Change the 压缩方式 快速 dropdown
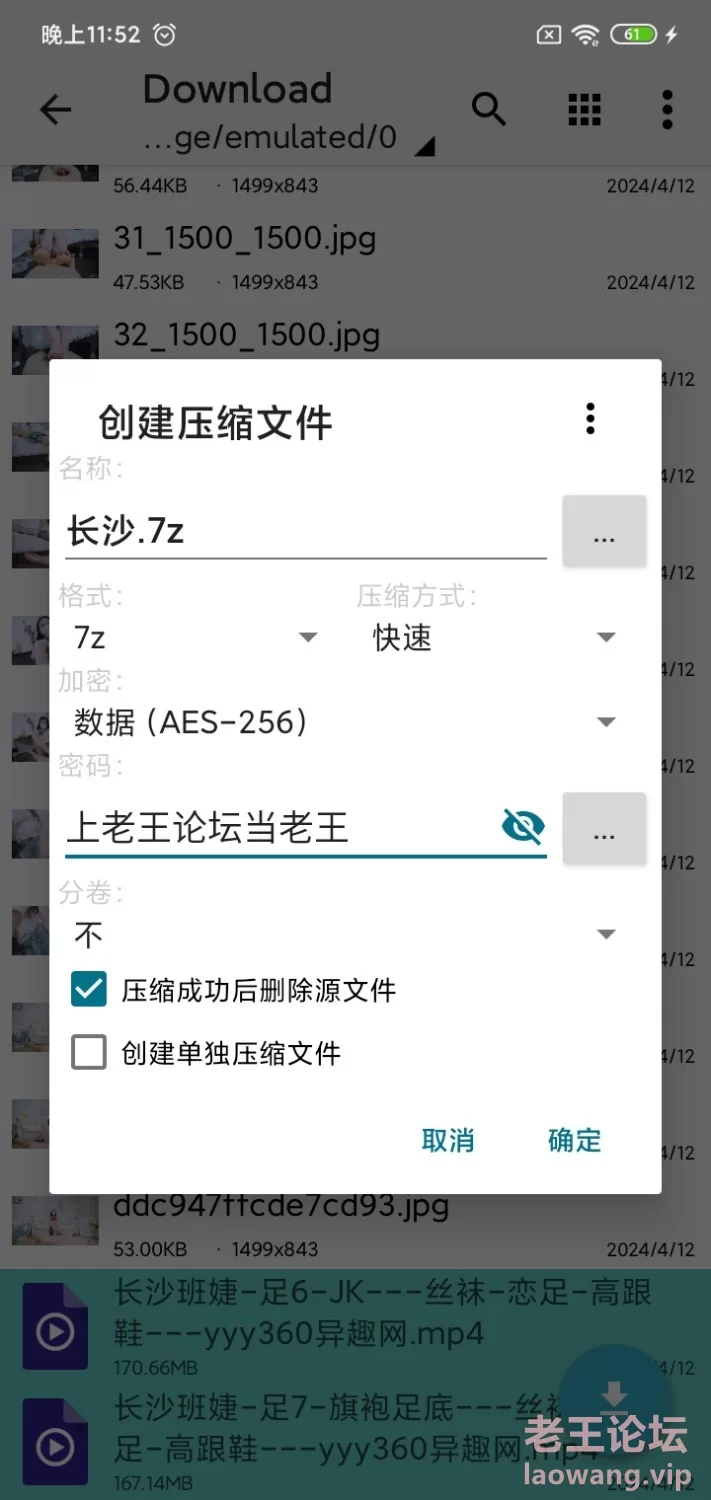 coord(493,637)
